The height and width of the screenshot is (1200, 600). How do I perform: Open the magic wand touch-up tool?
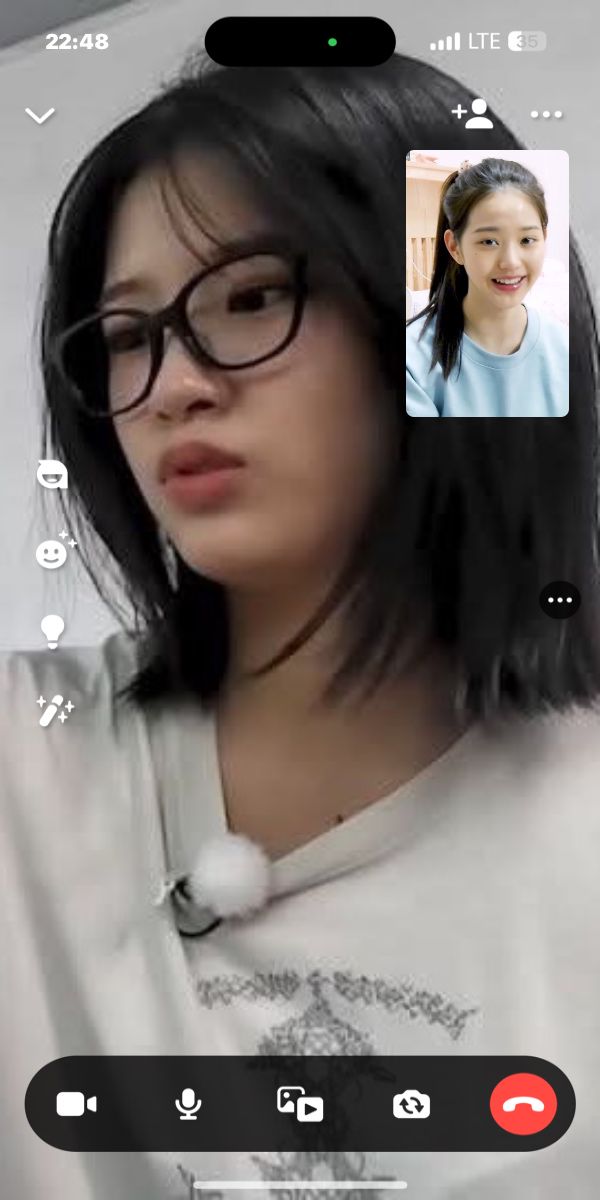click(54, 710)
